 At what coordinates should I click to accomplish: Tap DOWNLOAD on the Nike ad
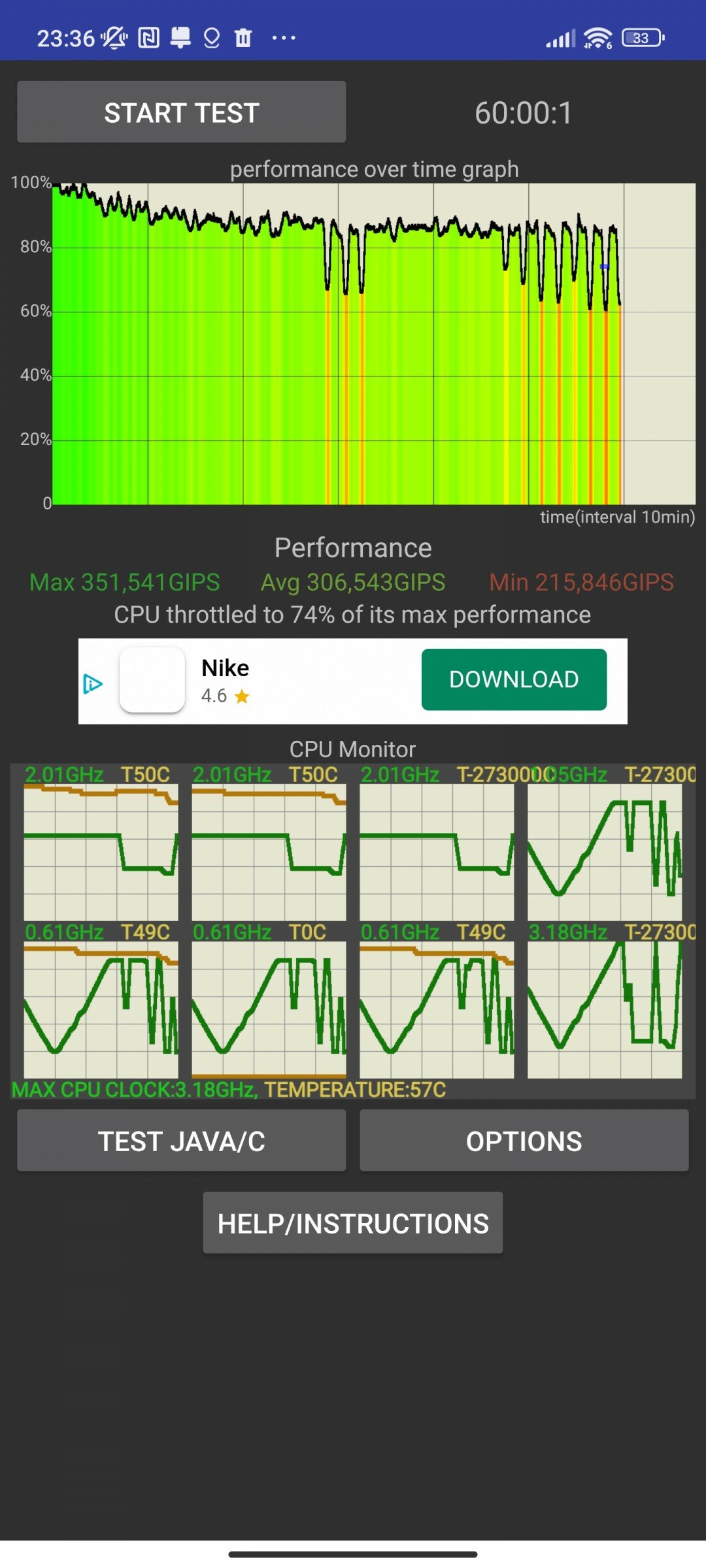514,679
